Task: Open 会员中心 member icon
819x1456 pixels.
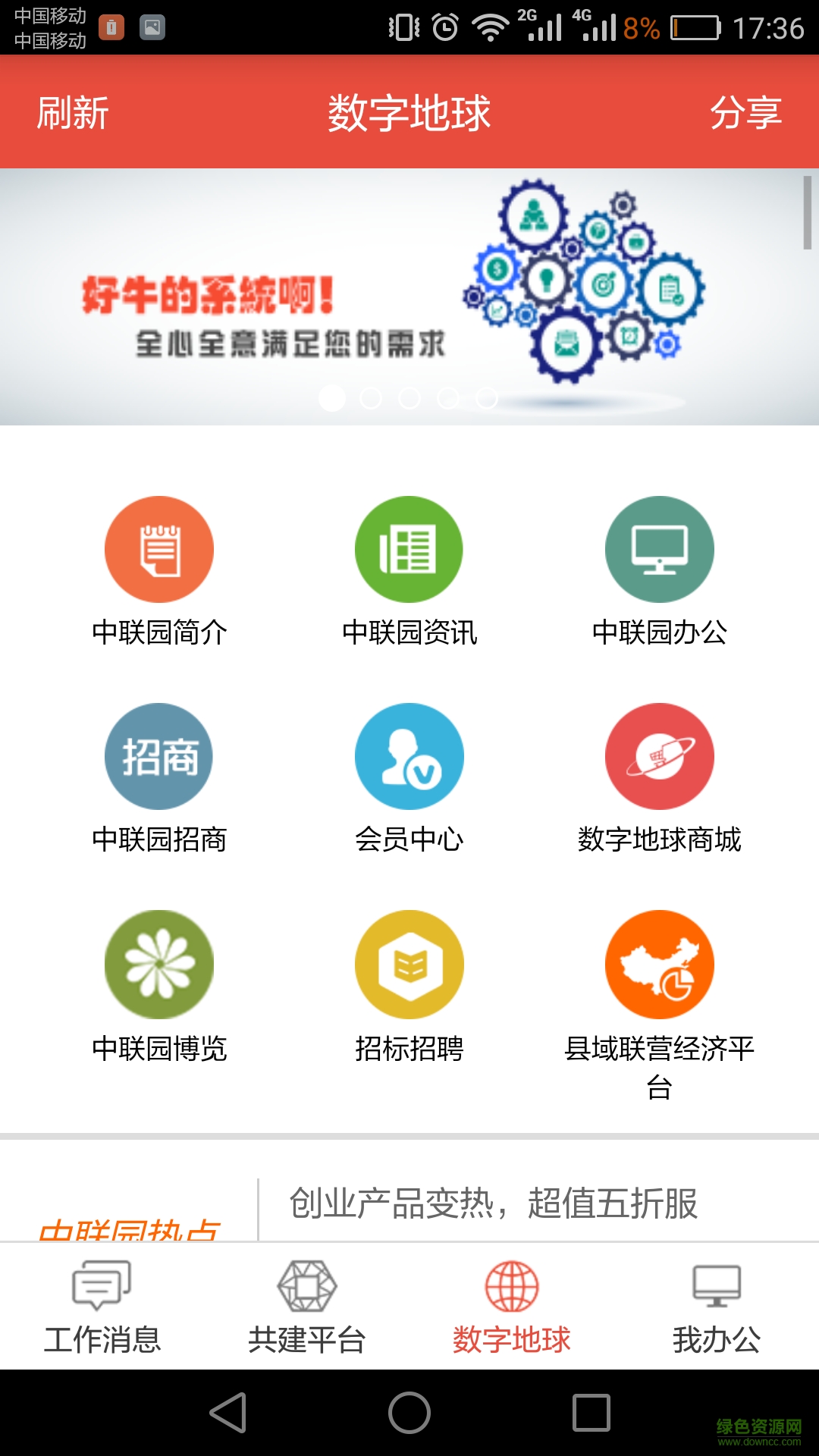Action: pyautogui.click(x=409, y=756)
